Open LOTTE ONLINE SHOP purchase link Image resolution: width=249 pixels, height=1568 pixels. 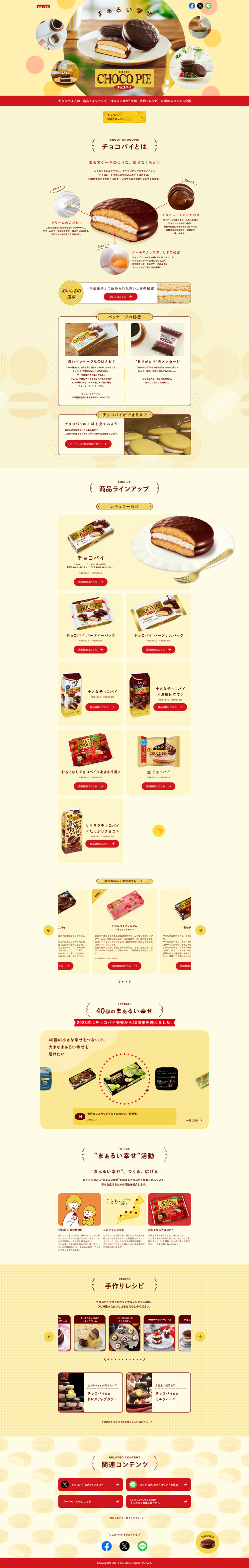pos(158,1501)
